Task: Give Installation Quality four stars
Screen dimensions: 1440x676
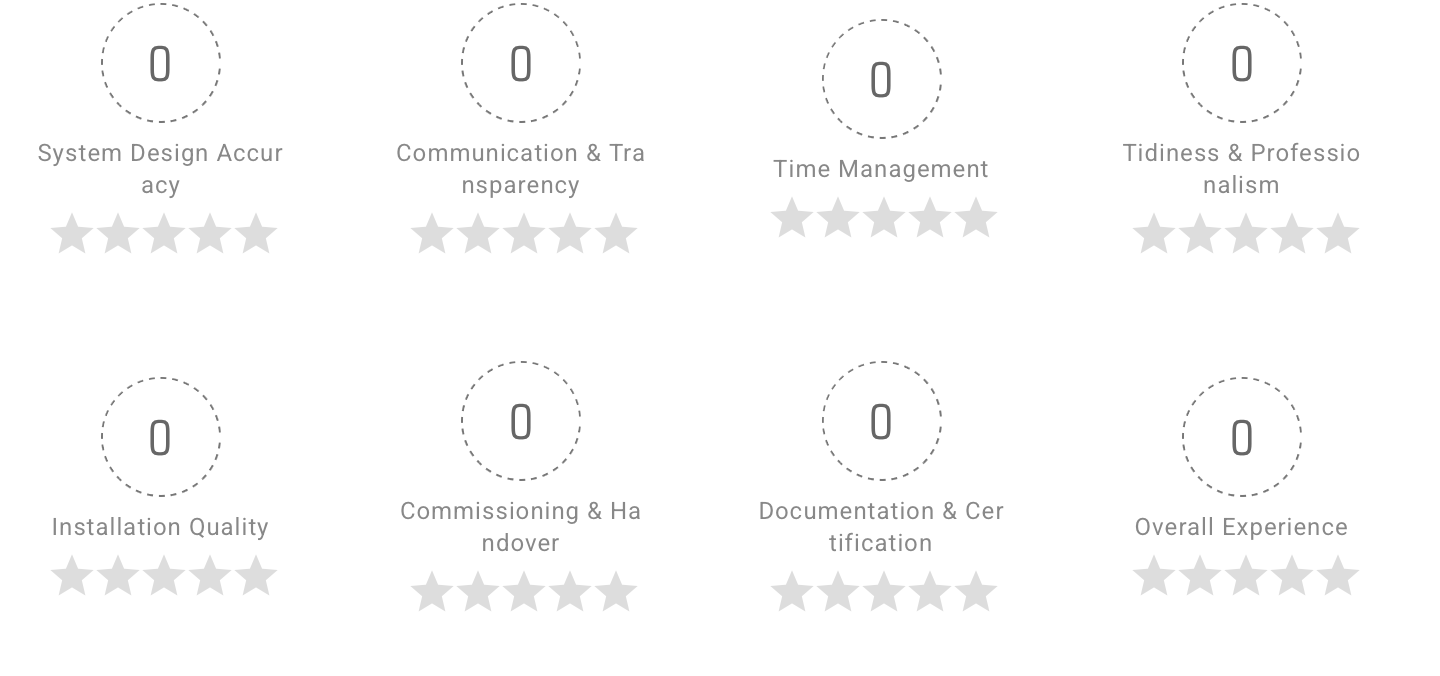Action: point(210,577)
